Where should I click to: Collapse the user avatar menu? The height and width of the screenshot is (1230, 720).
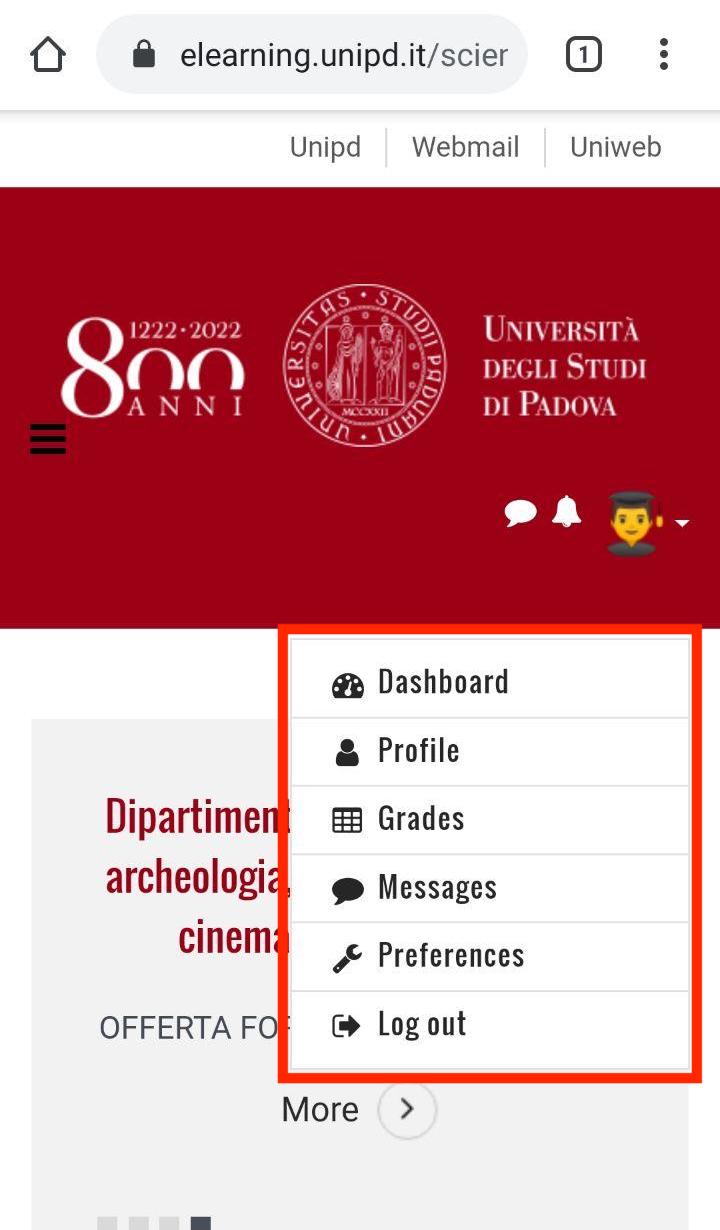tap(647, 522)
